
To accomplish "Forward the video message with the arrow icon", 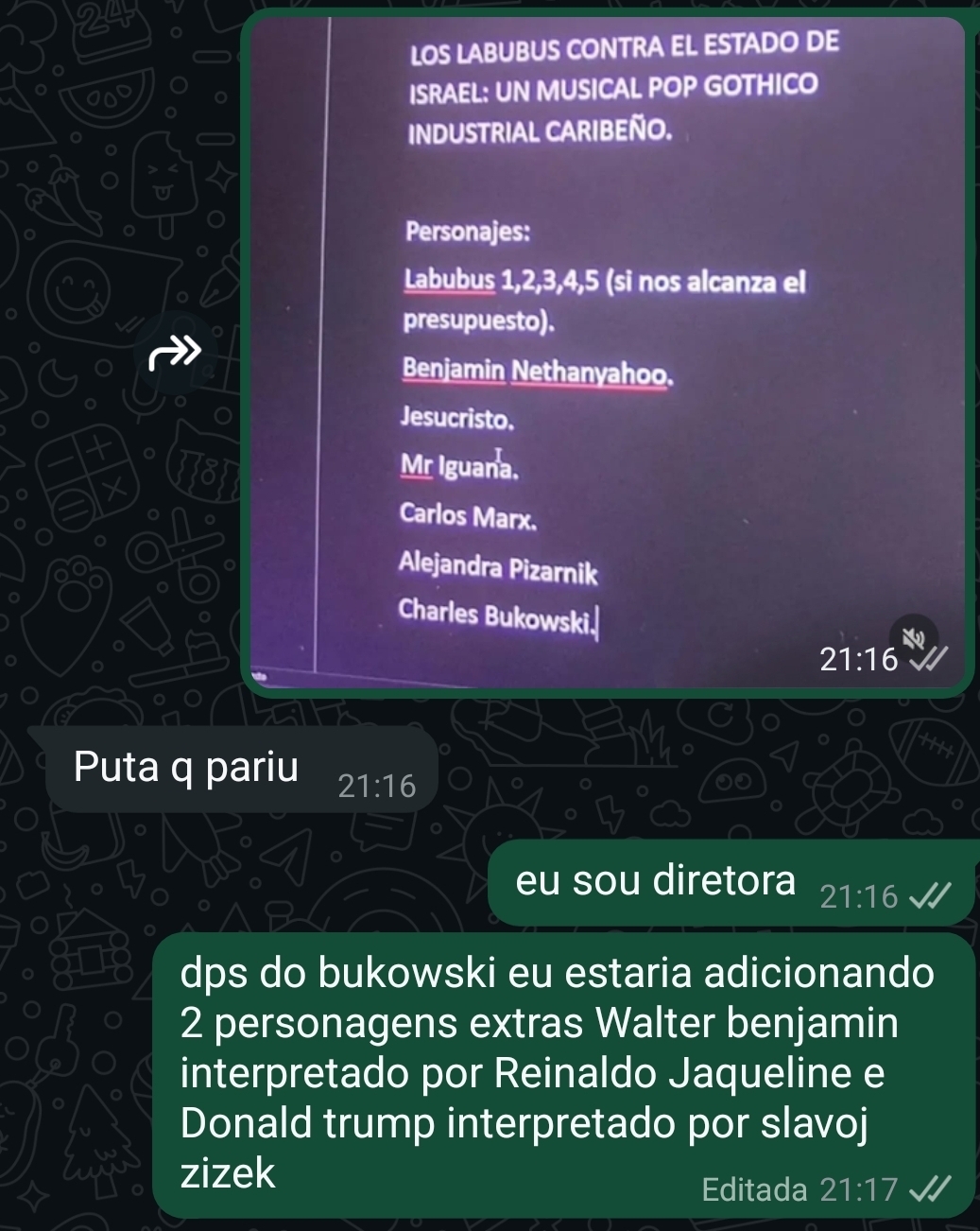I will [x=176, y=353].
